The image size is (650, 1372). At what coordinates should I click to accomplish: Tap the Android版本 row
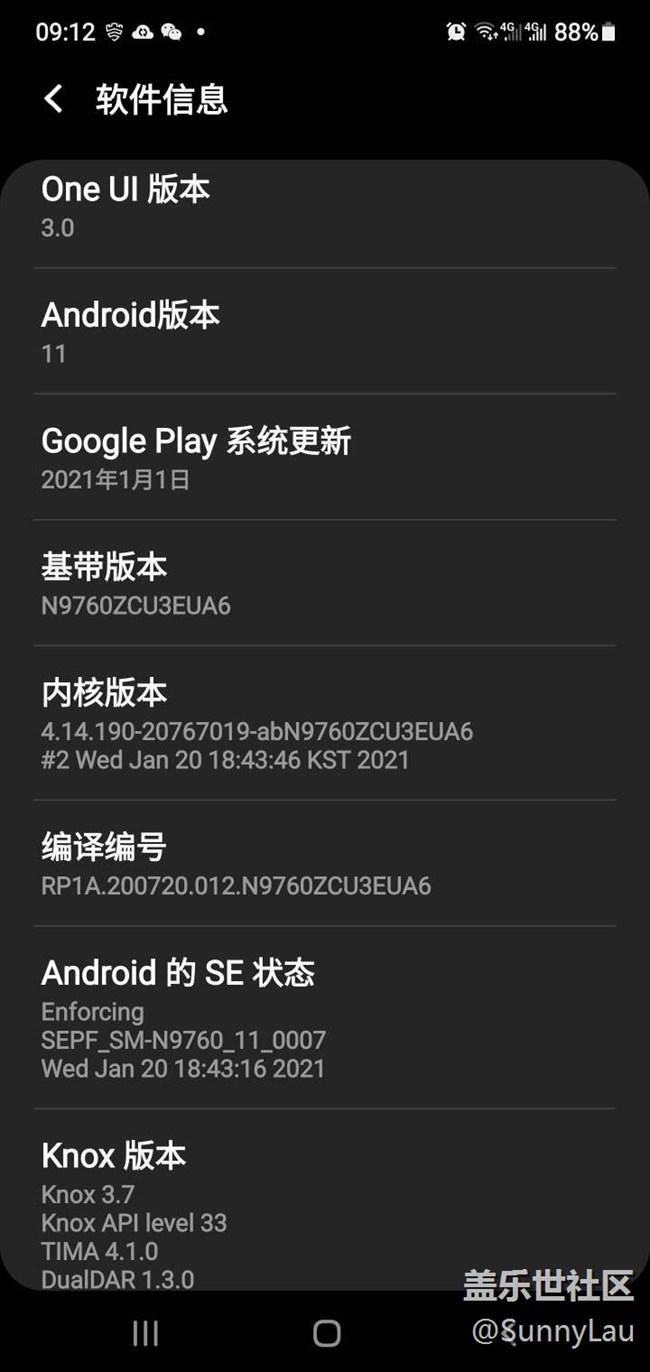[324, 331]
